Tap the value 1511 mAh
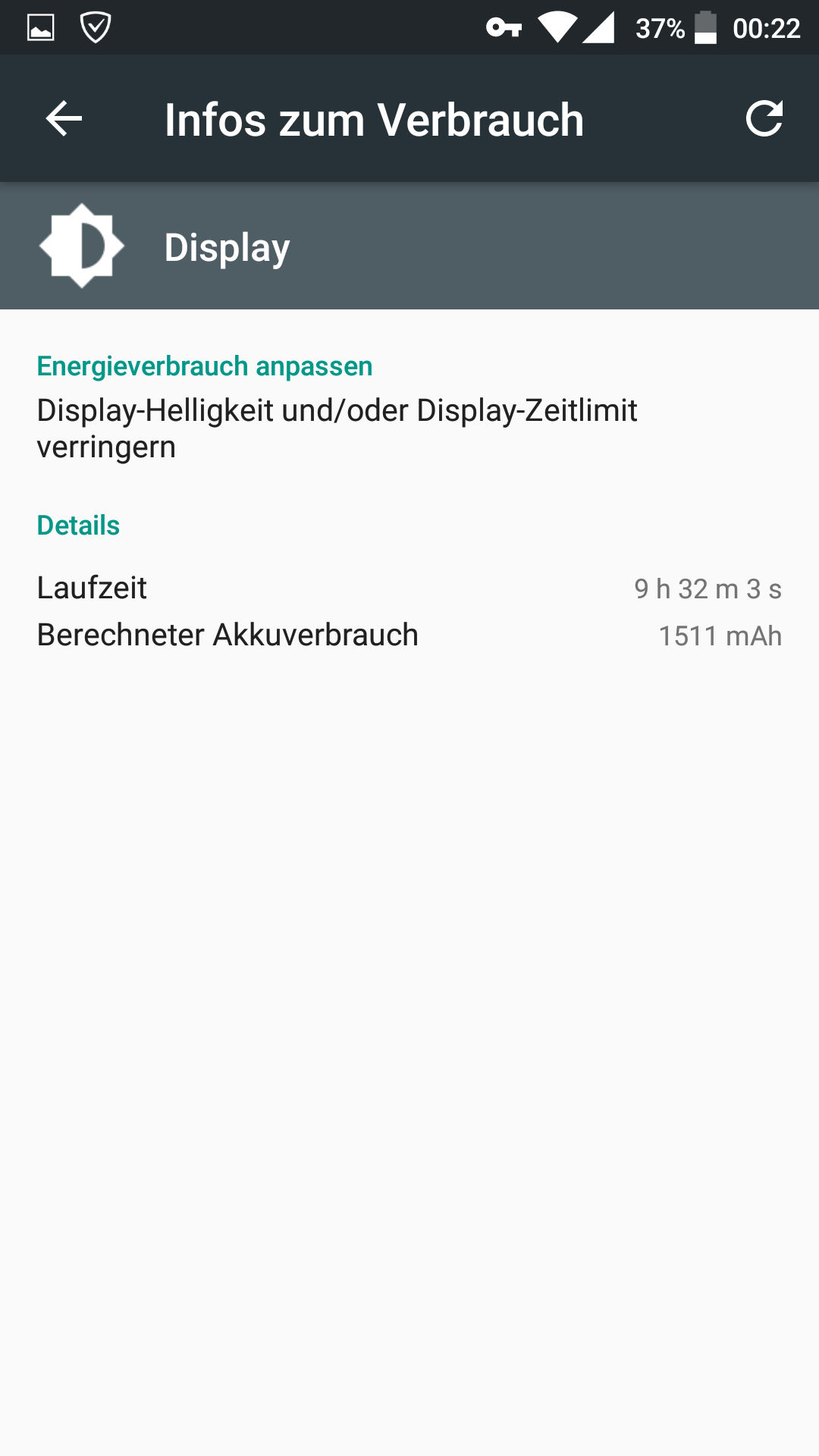The height and width of the screenshot is (1456, 819). [719, 636]
